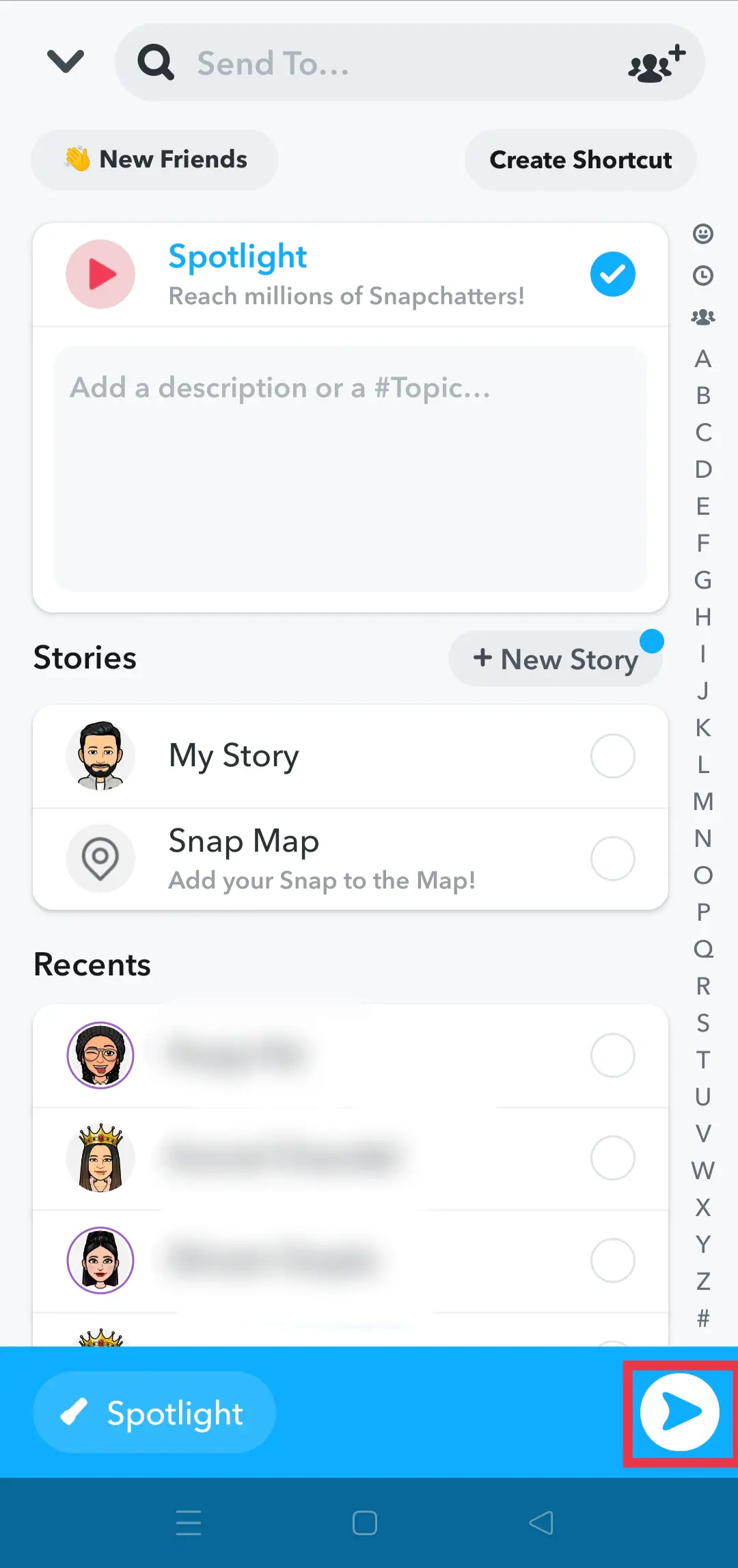
Task: Jump to groups using the index group icon
Action: tap(703, 317)
